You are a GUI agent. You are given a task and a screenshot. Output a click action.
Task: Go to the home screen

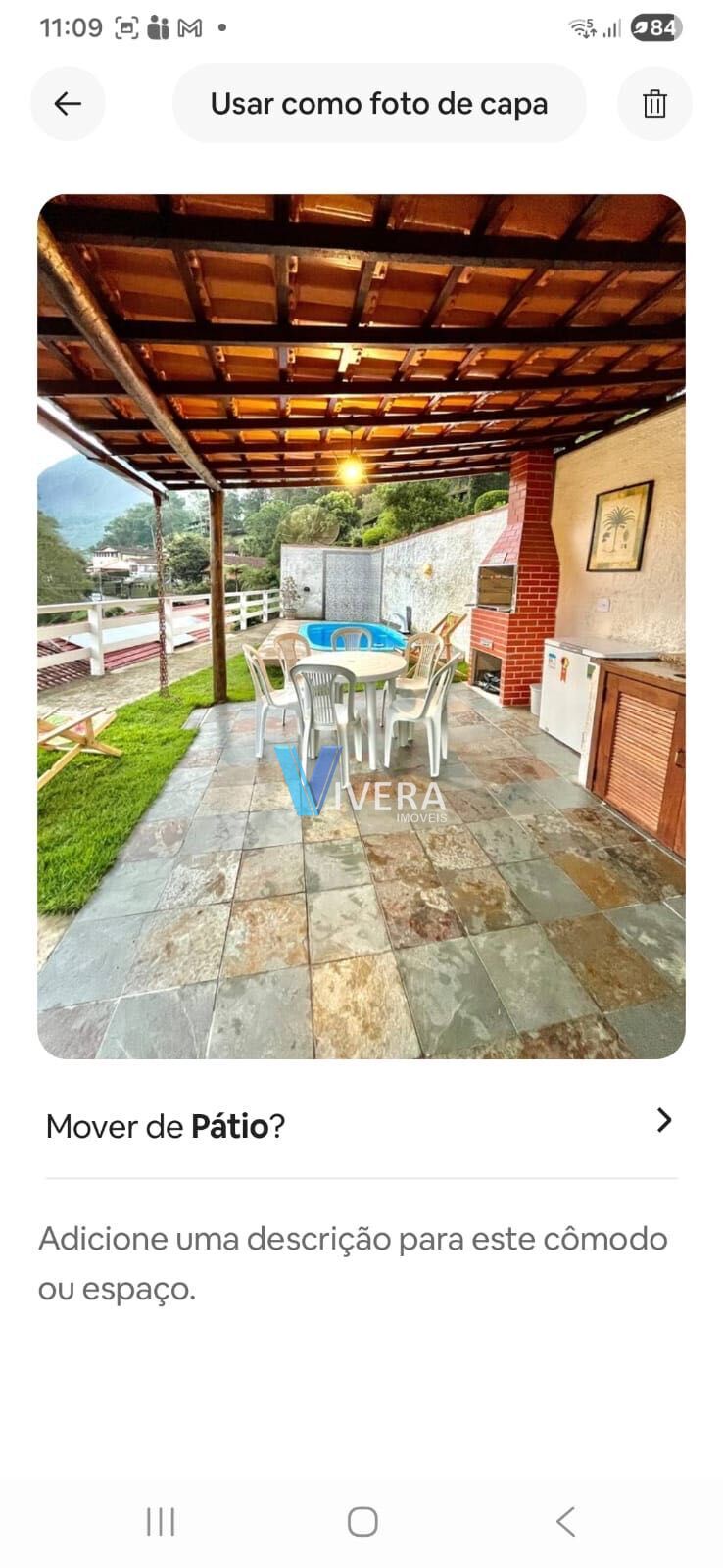pos(362,1521)
